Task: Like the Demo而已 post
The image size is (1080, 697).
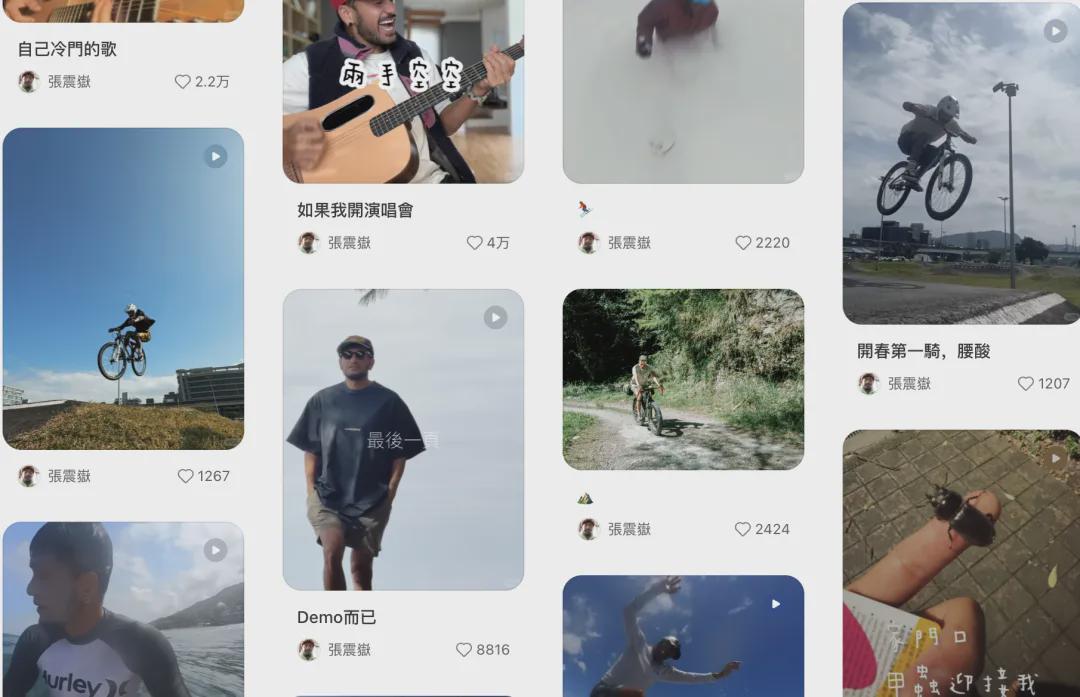Action: point(464,650)
